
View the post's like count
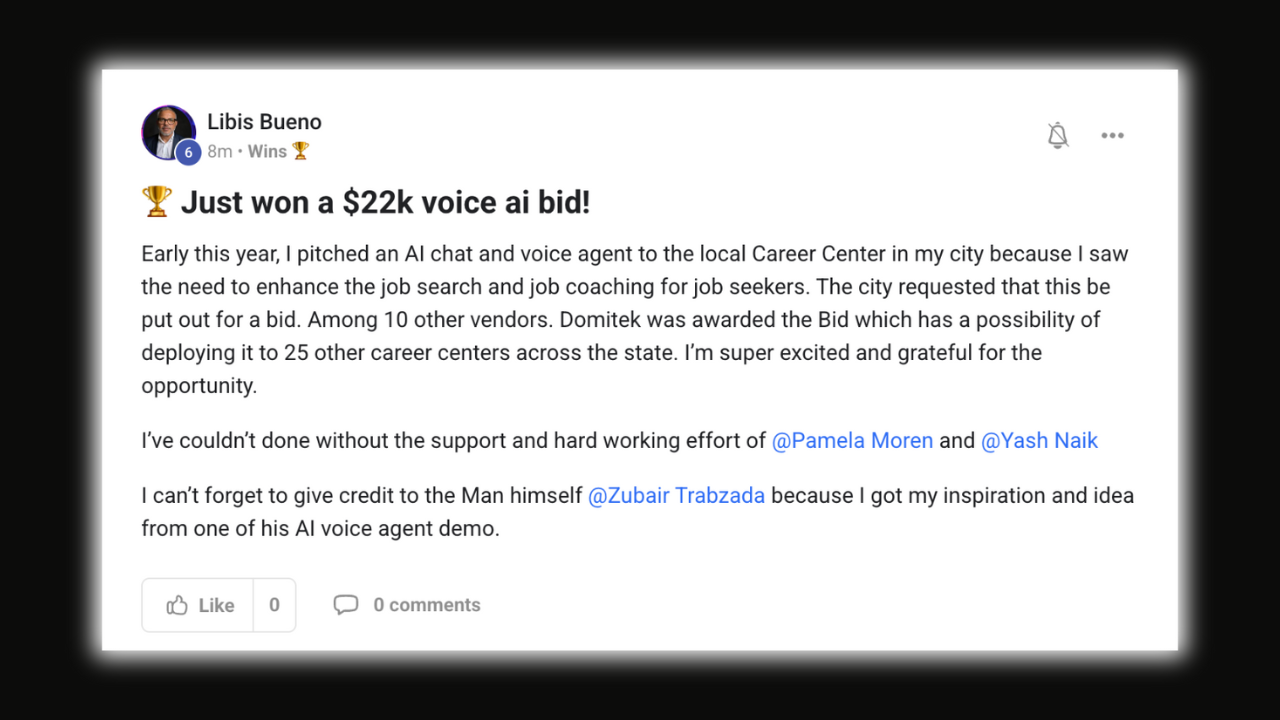(x=274, y=605)
